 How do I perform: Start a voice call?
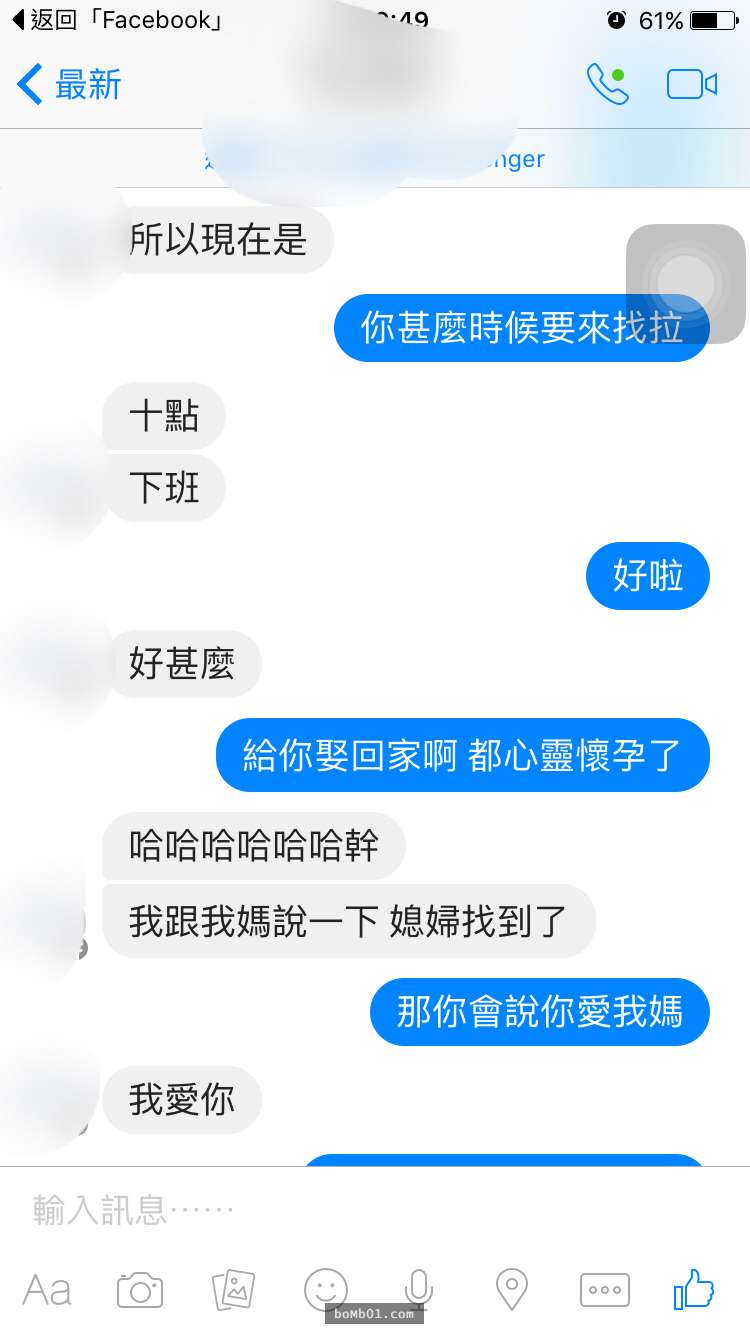tap(608, 85)
